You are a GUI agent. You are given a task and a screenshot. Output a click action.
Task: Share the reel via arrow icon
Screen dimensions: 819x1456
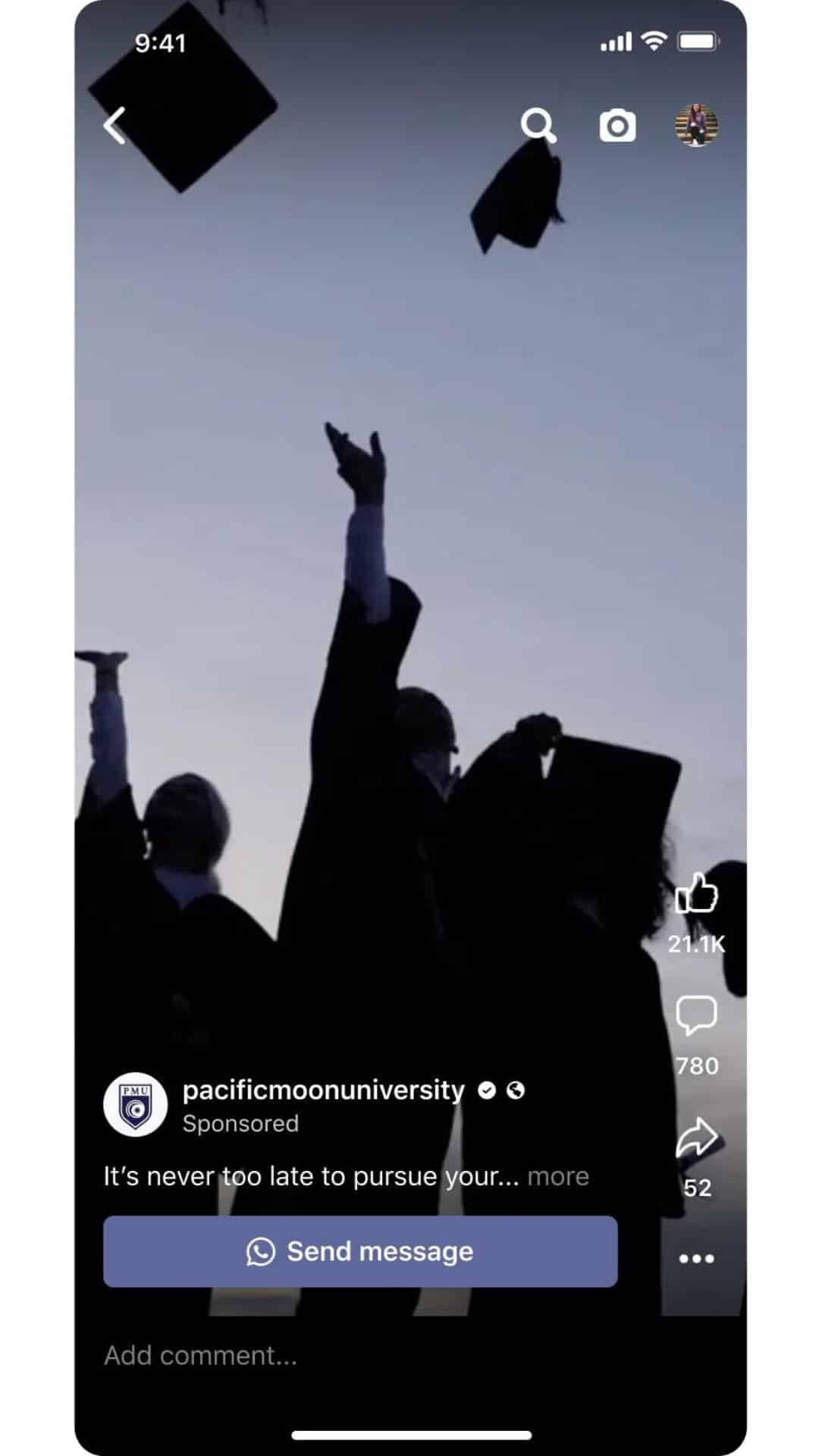pyautogui.click(x=696, y=1137)
